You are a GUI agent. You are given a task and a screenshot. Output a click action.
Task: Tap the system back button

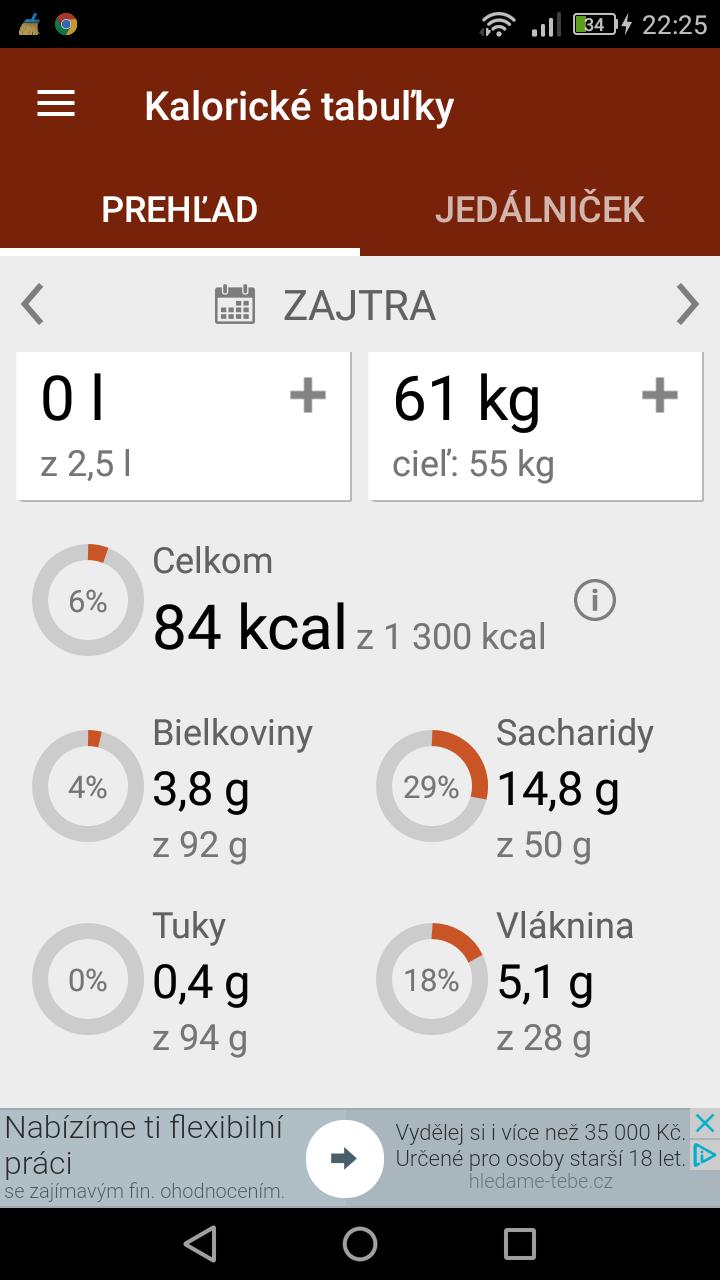200,1244
